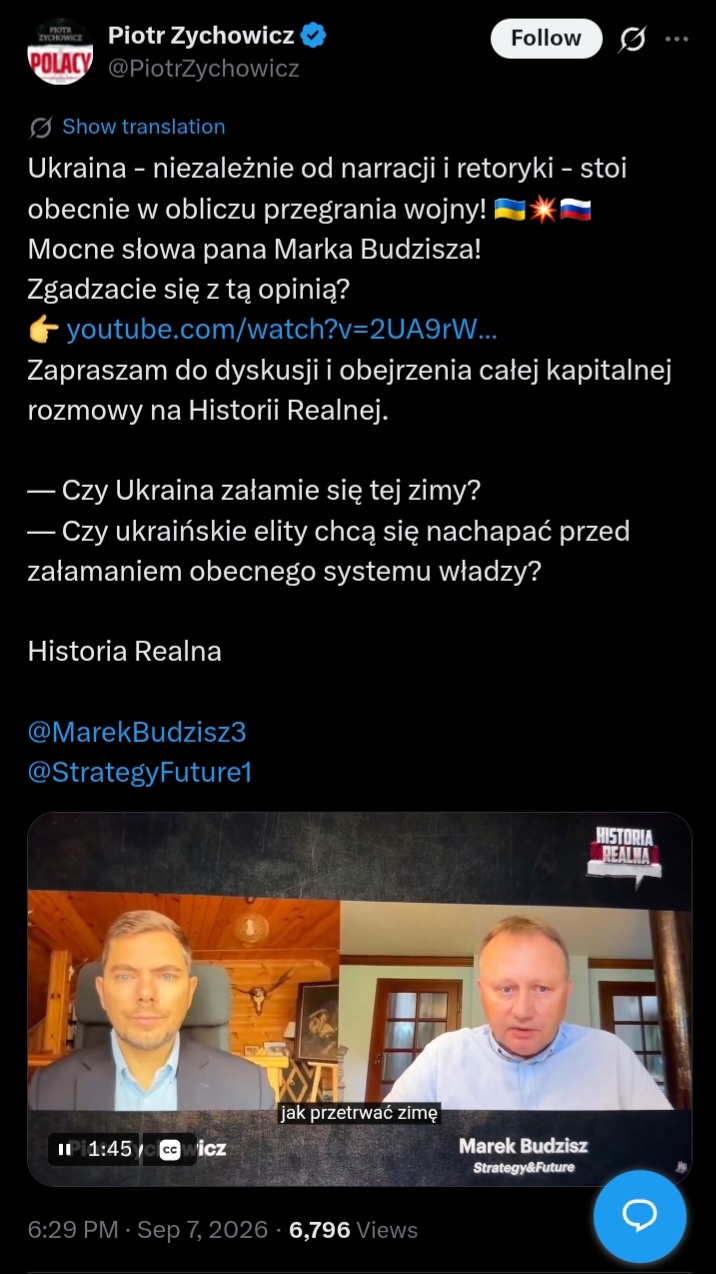Open Piotr Zychowicz's profile avatar
This screenshot has height=1274, width=716.
point(60,51)
